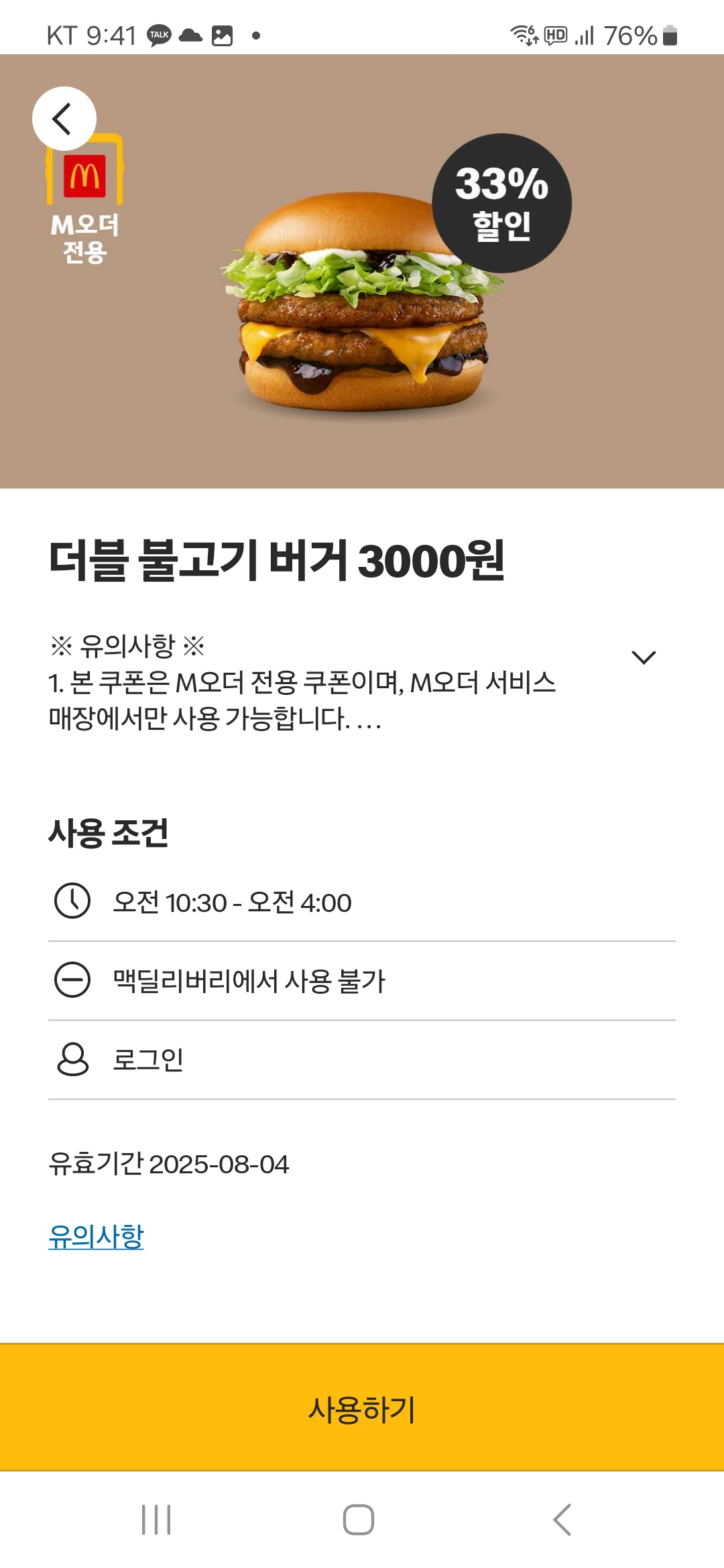Tap the 사용하기 button to use coupon
The height and width of the screenshot is (1568, 724).
point(362,1407)
